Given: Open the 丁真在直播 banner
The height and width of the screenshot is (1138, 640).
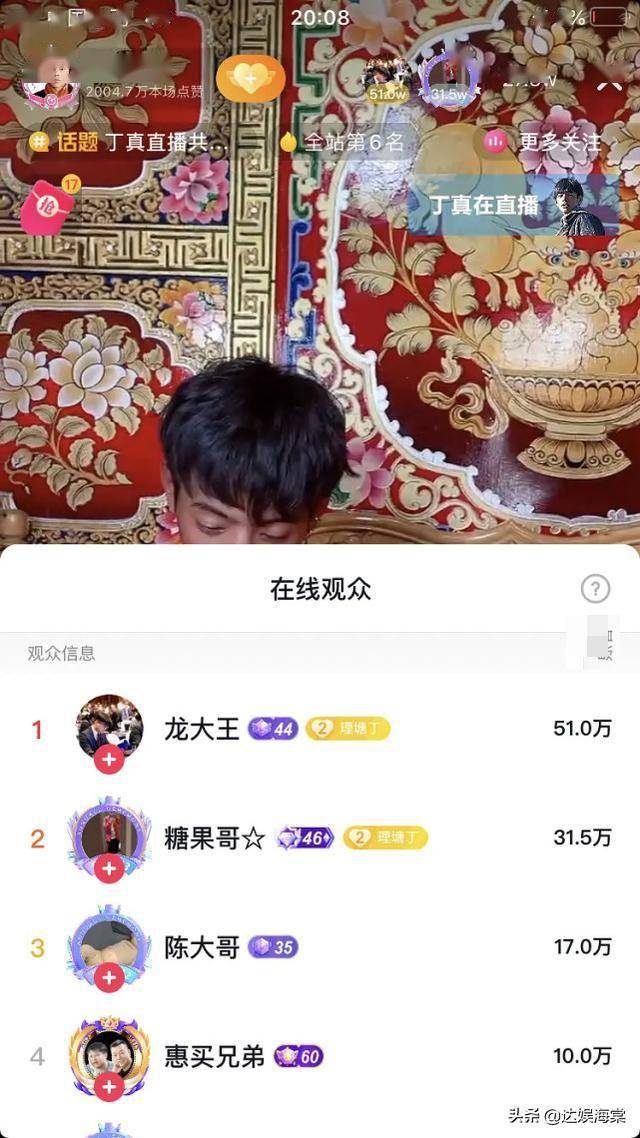Looking at the screenshot, I should (513, 205).
